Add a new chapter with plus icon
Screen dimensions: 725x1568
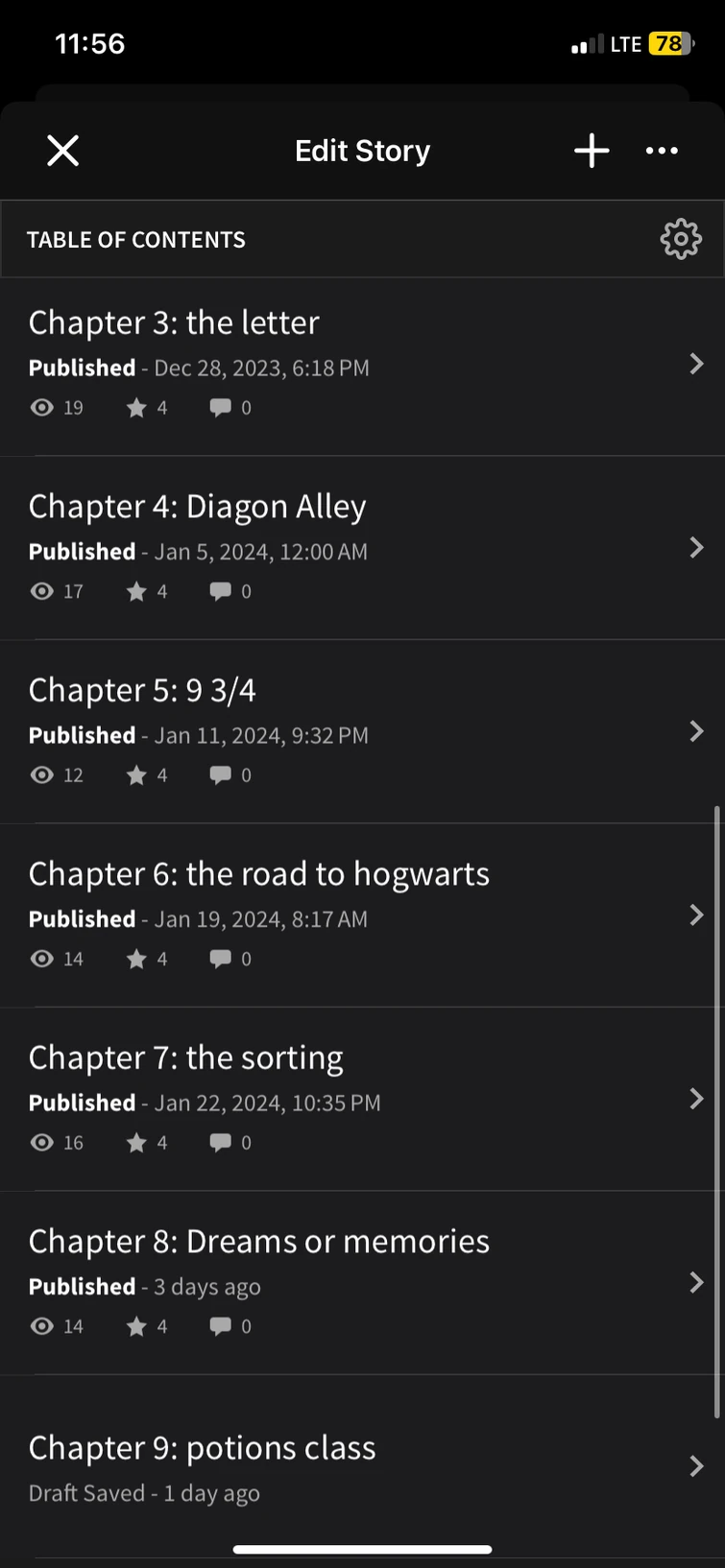point(592,151)
